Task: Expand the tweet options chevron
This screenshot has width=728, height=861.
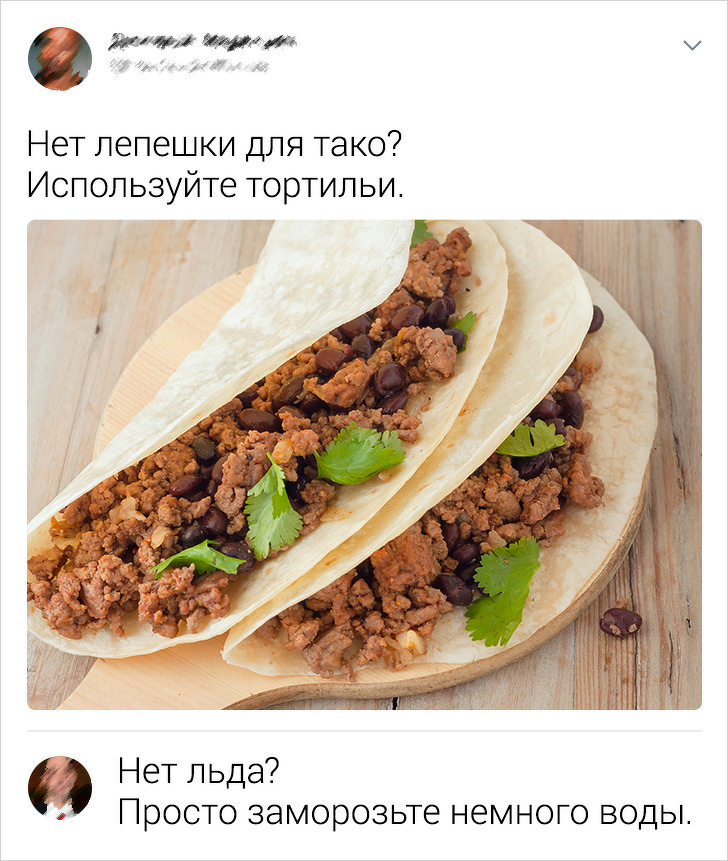Action: point(691,46)
